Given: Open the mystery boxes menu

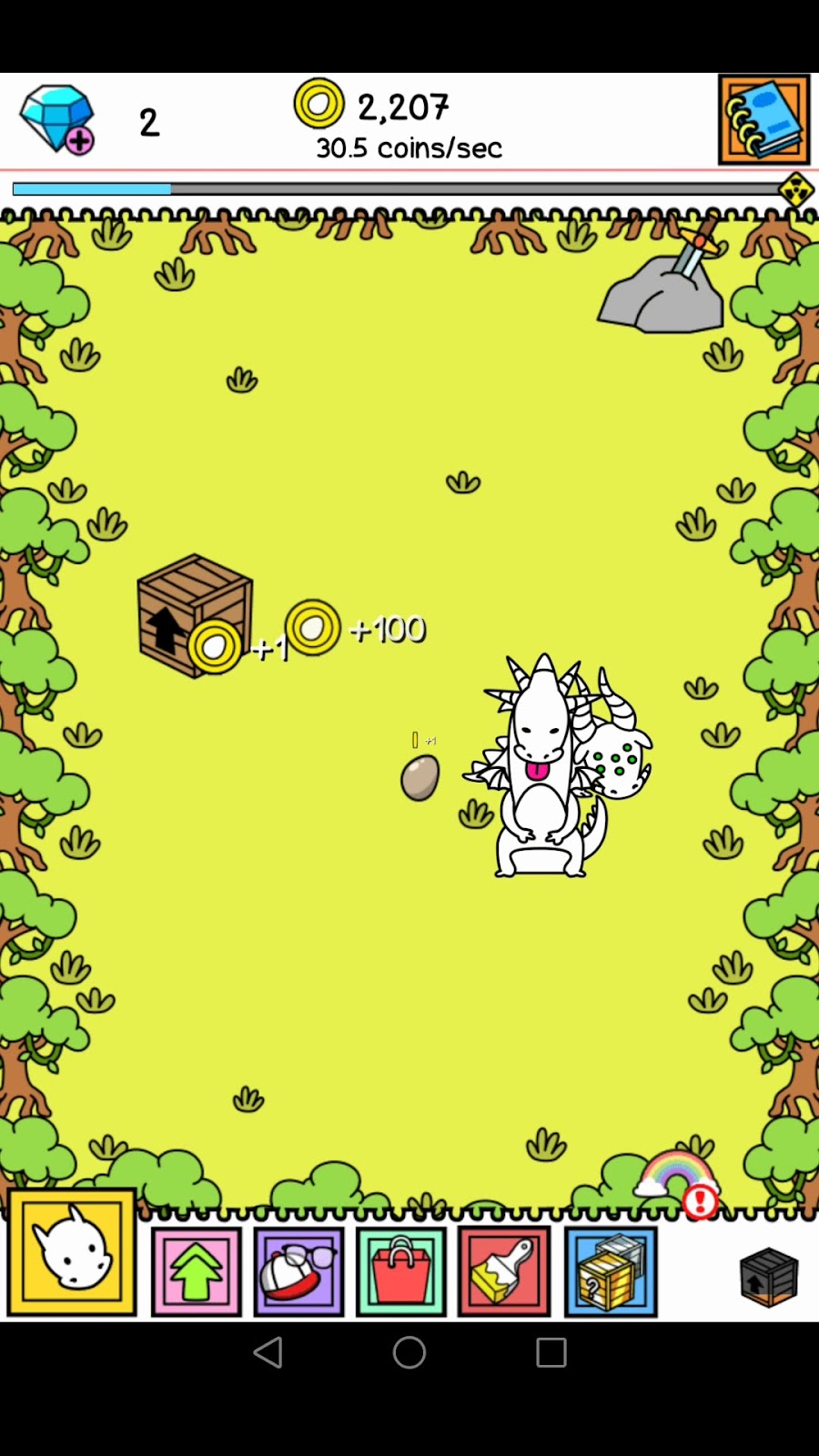Looking at the screenshot, I should (x=611, y=1271).
